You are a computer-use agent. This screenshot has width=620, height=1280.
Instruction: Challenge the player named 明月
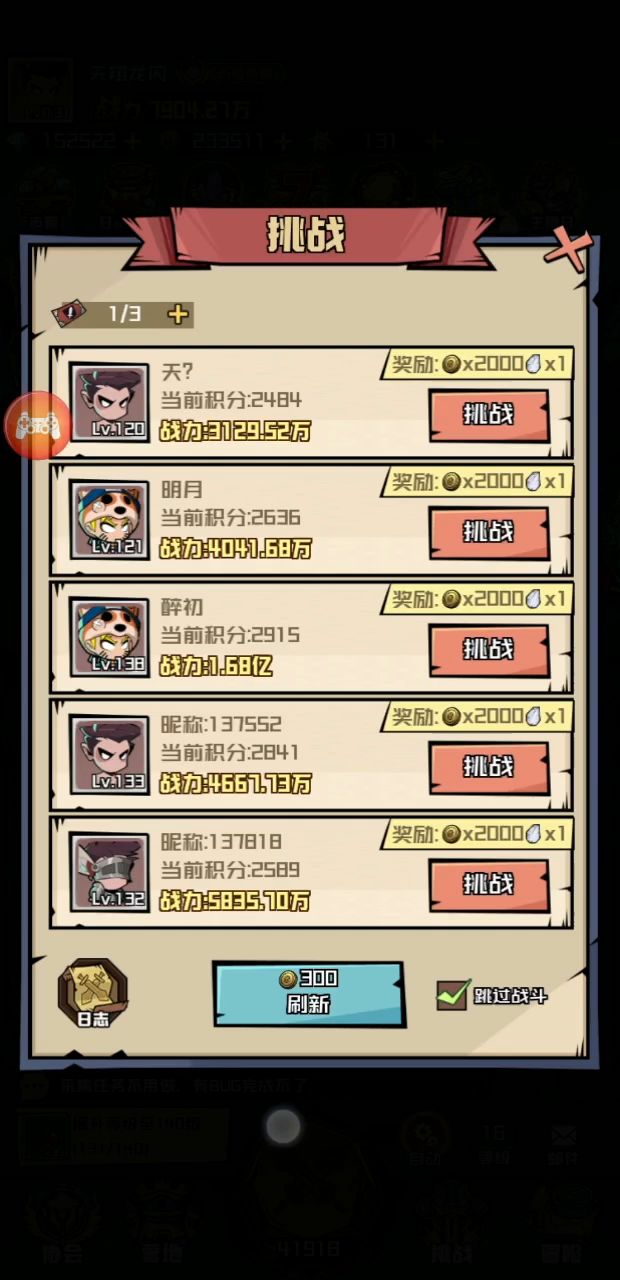click(489, 532)
